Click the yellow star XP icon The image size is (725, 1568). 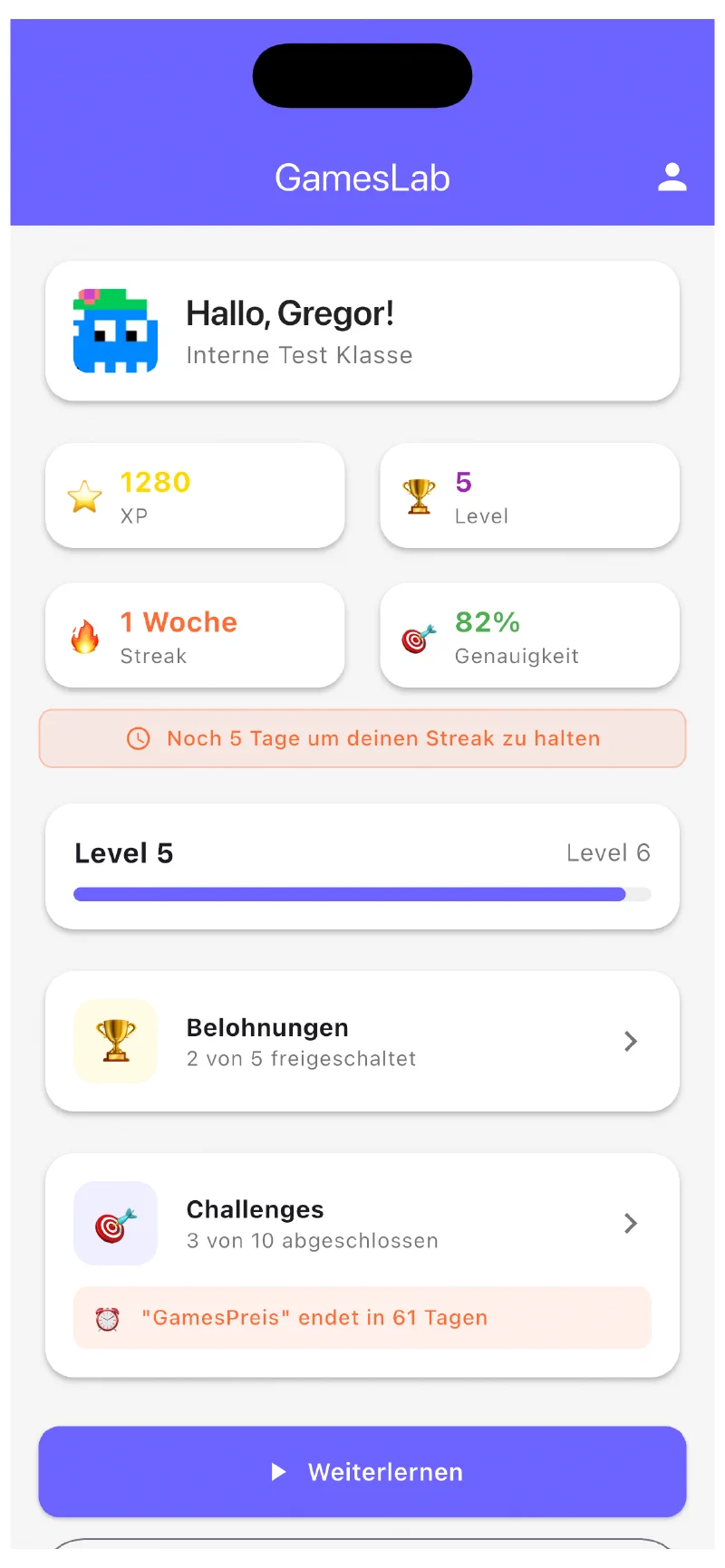(84, 496)
